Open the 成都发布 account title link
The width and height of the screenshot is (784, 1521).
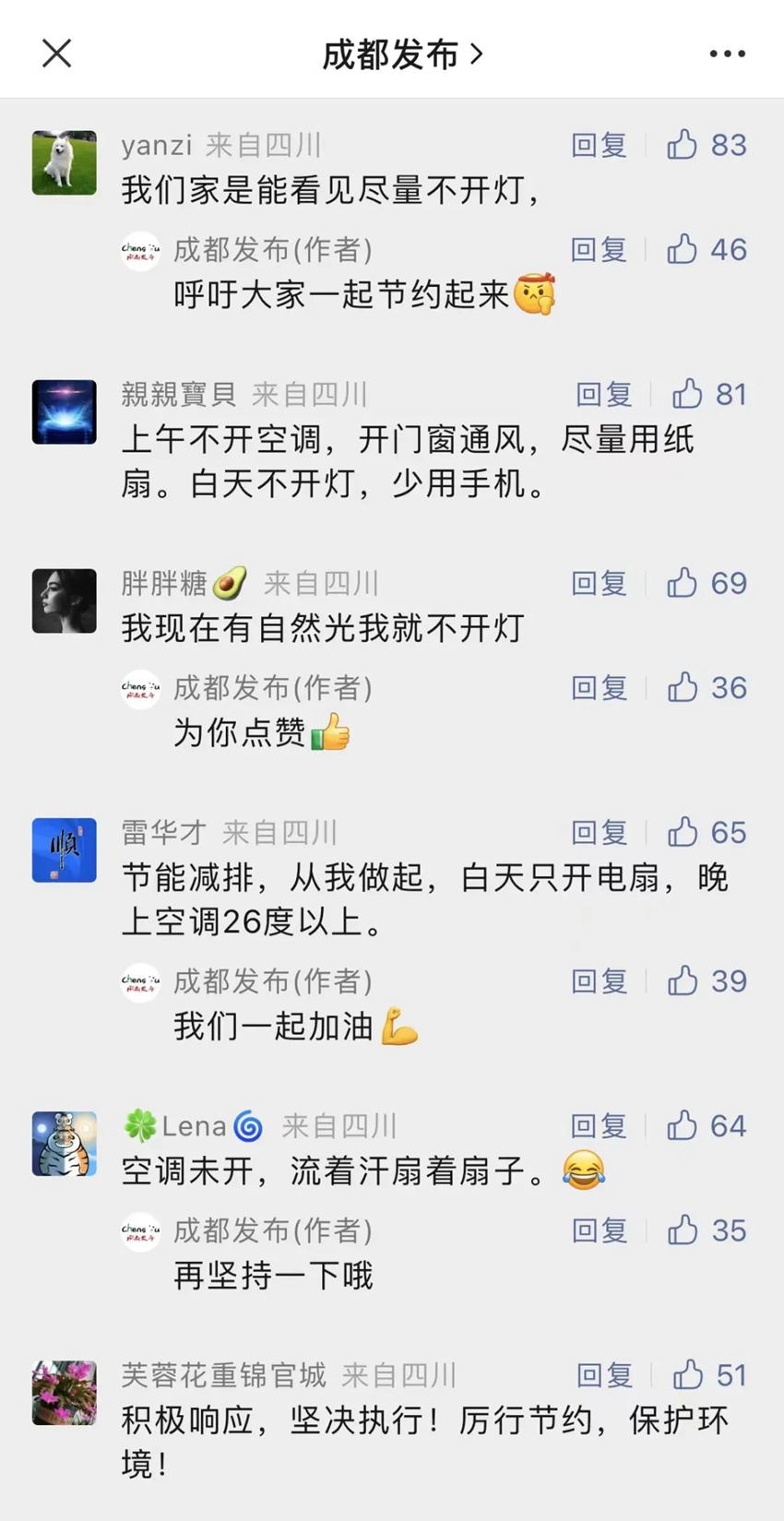tap(401, 55)
